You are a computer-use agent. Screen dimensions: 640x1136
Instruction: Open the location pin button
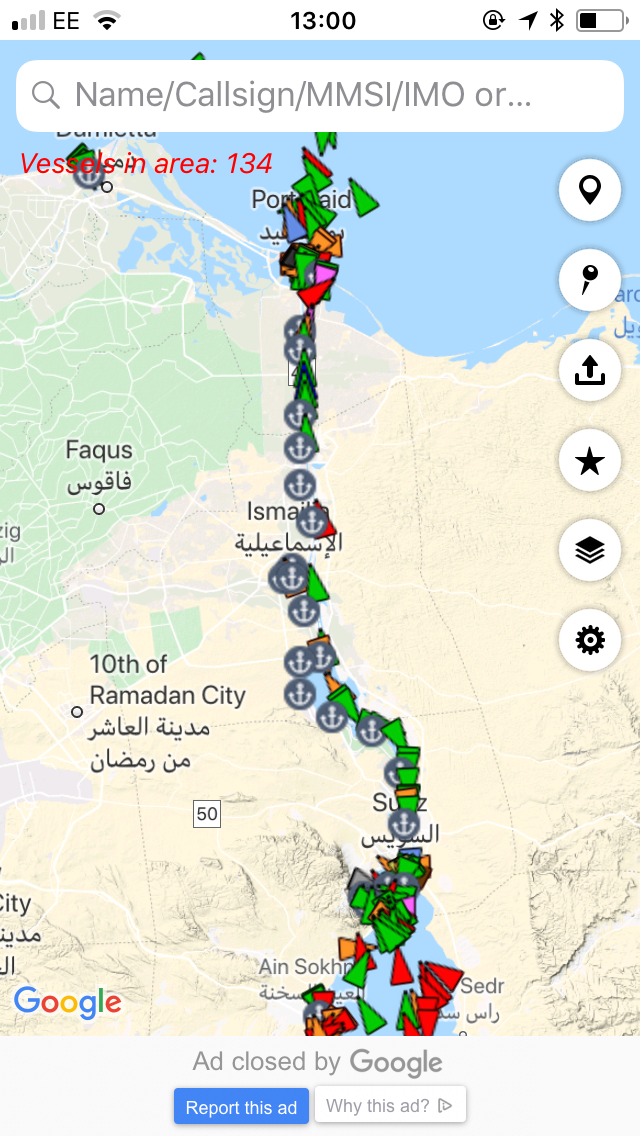(x=590, y=190)
